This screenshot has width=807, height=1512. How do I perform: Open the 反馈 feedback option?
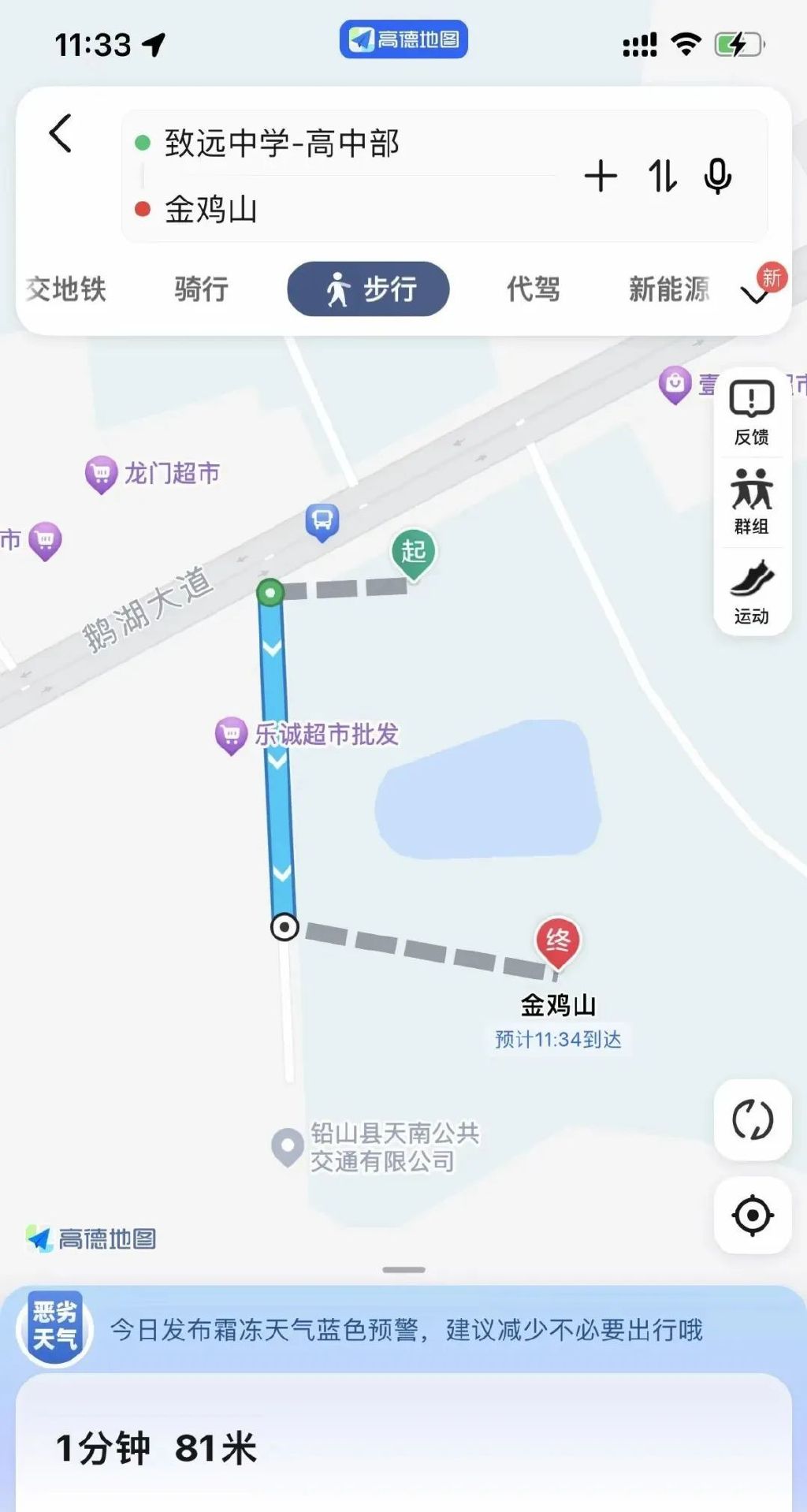point(752,413)
